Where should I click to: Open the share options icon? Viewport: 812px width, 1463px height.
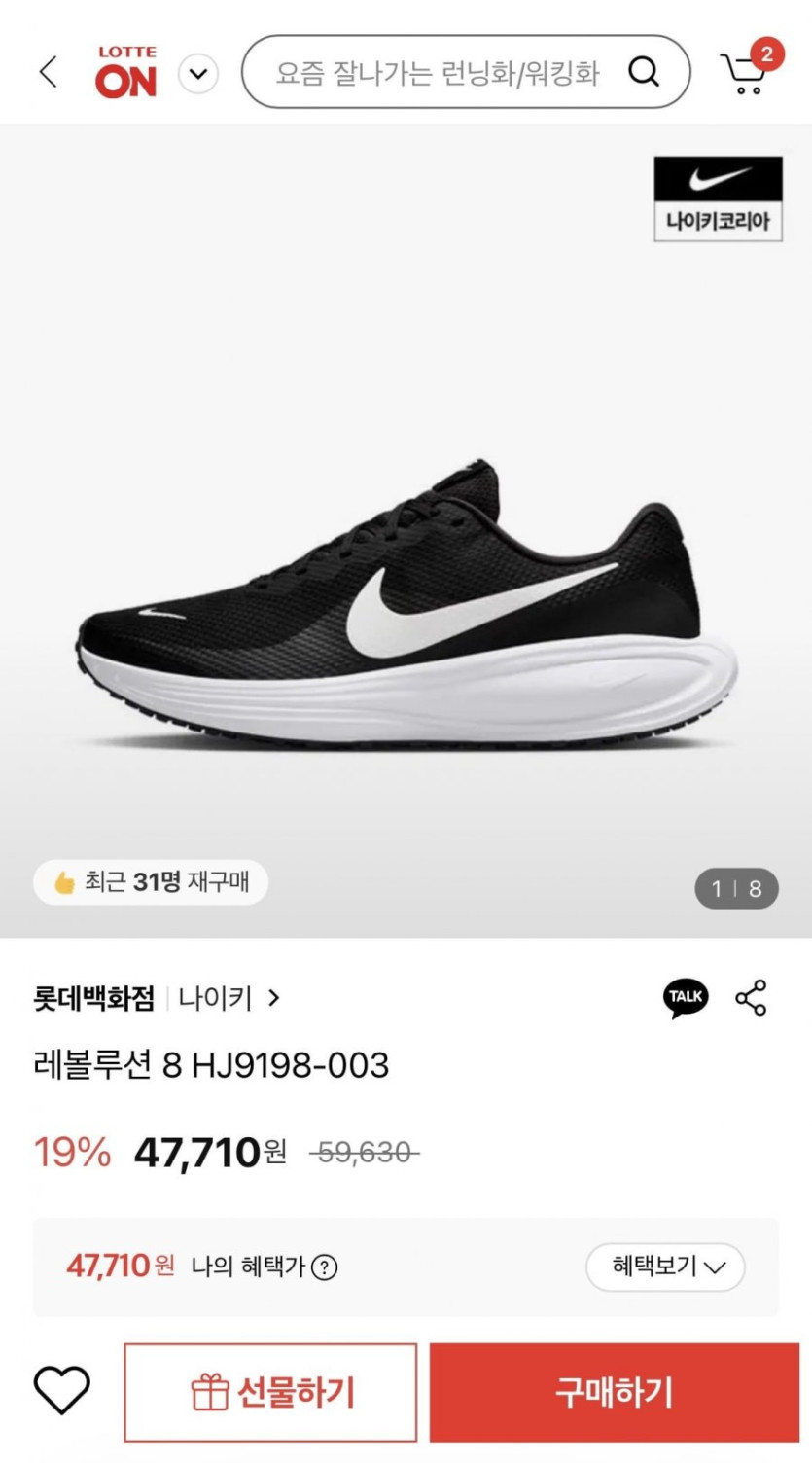point(751,998)
